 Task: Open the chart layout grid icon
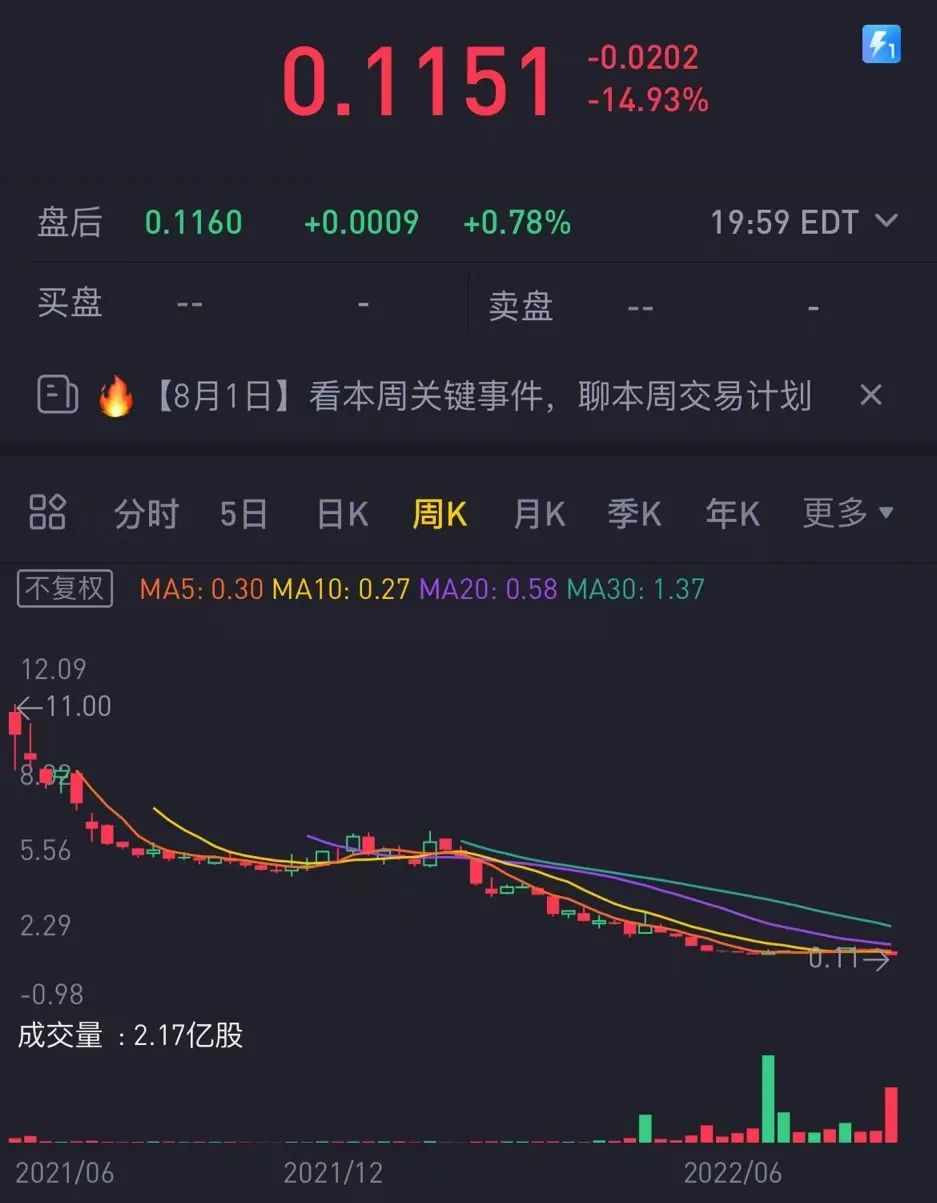[47, 513]
